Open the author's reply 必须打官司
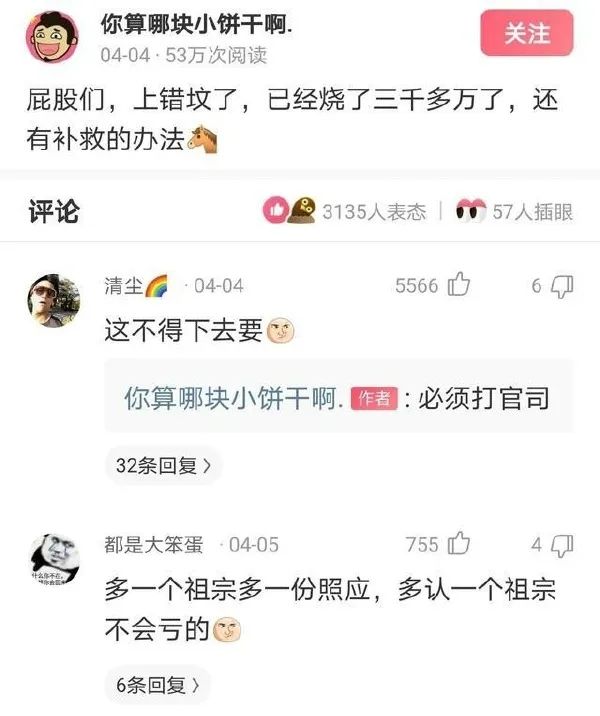This screenshot has width=600, height=716. [338, 399]
